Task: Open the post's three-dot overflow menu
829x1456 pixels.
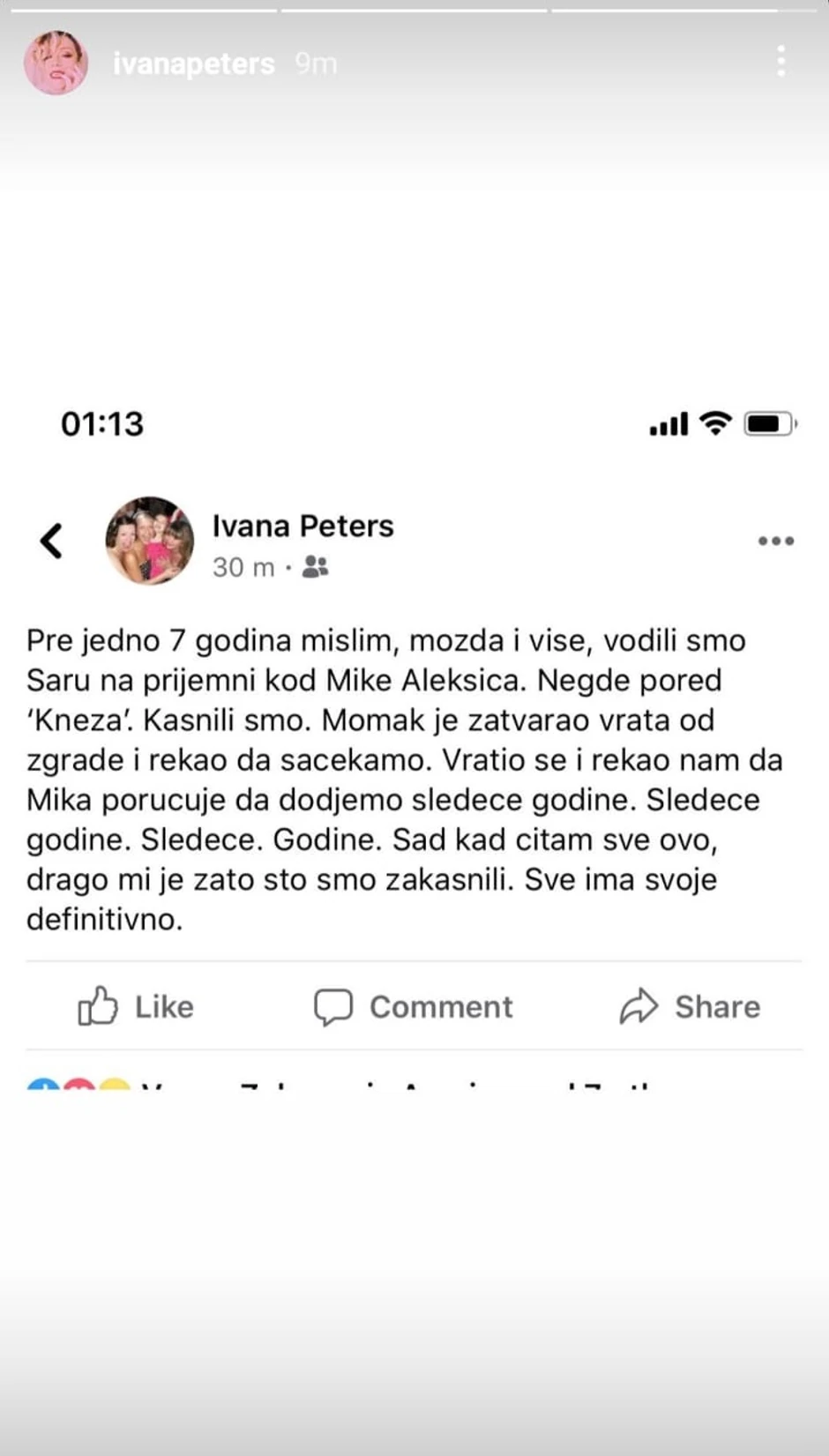Action: 775,541
